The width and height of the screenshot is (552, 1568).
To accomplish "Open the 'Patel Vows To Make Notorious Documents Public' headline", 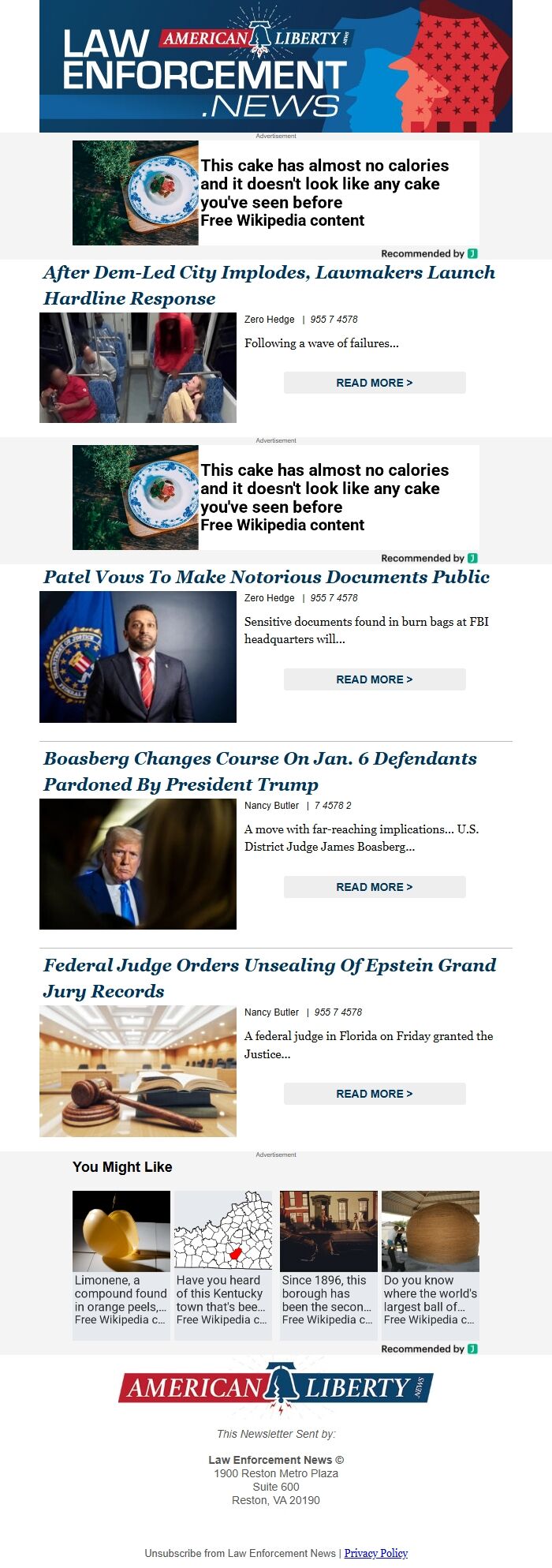I will coord(267,577).
